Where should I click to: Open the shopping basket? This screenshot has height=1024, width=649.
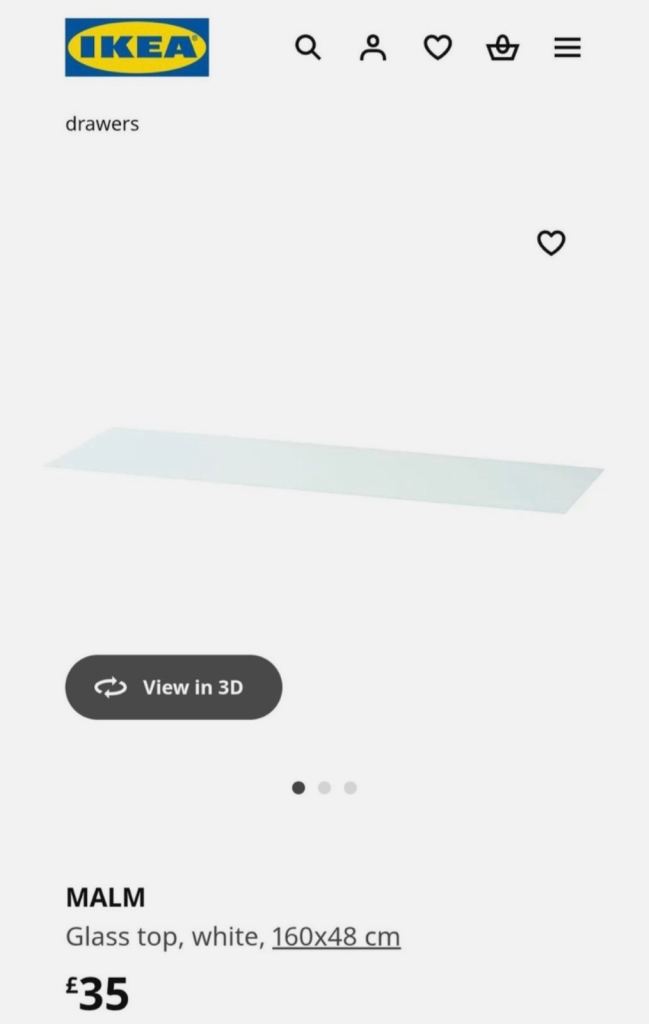click(x=502, y=47)
